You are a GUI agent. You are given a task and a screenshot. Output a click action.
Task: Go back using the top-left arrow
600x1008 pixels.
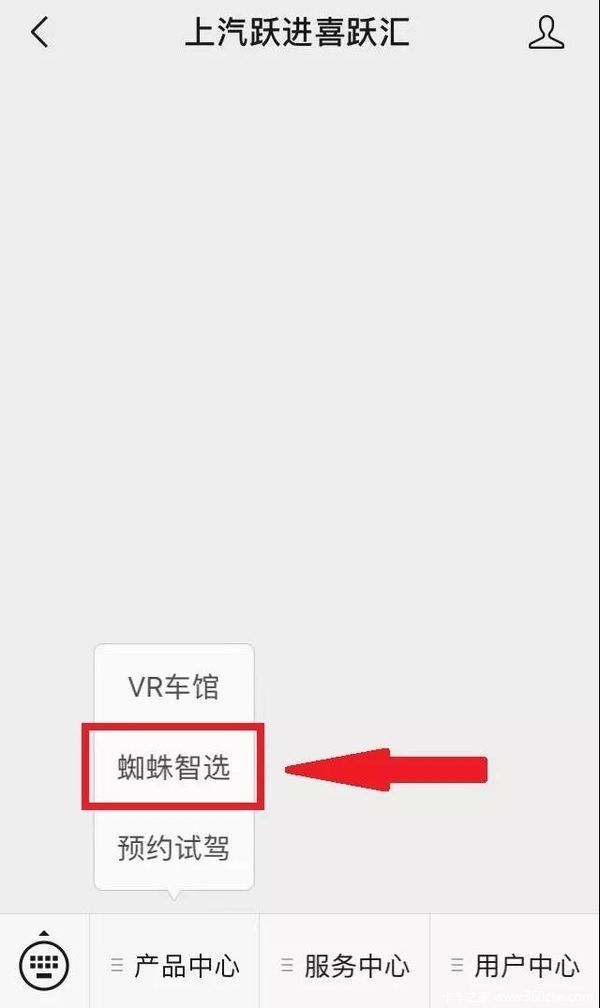tap(39, 33)
